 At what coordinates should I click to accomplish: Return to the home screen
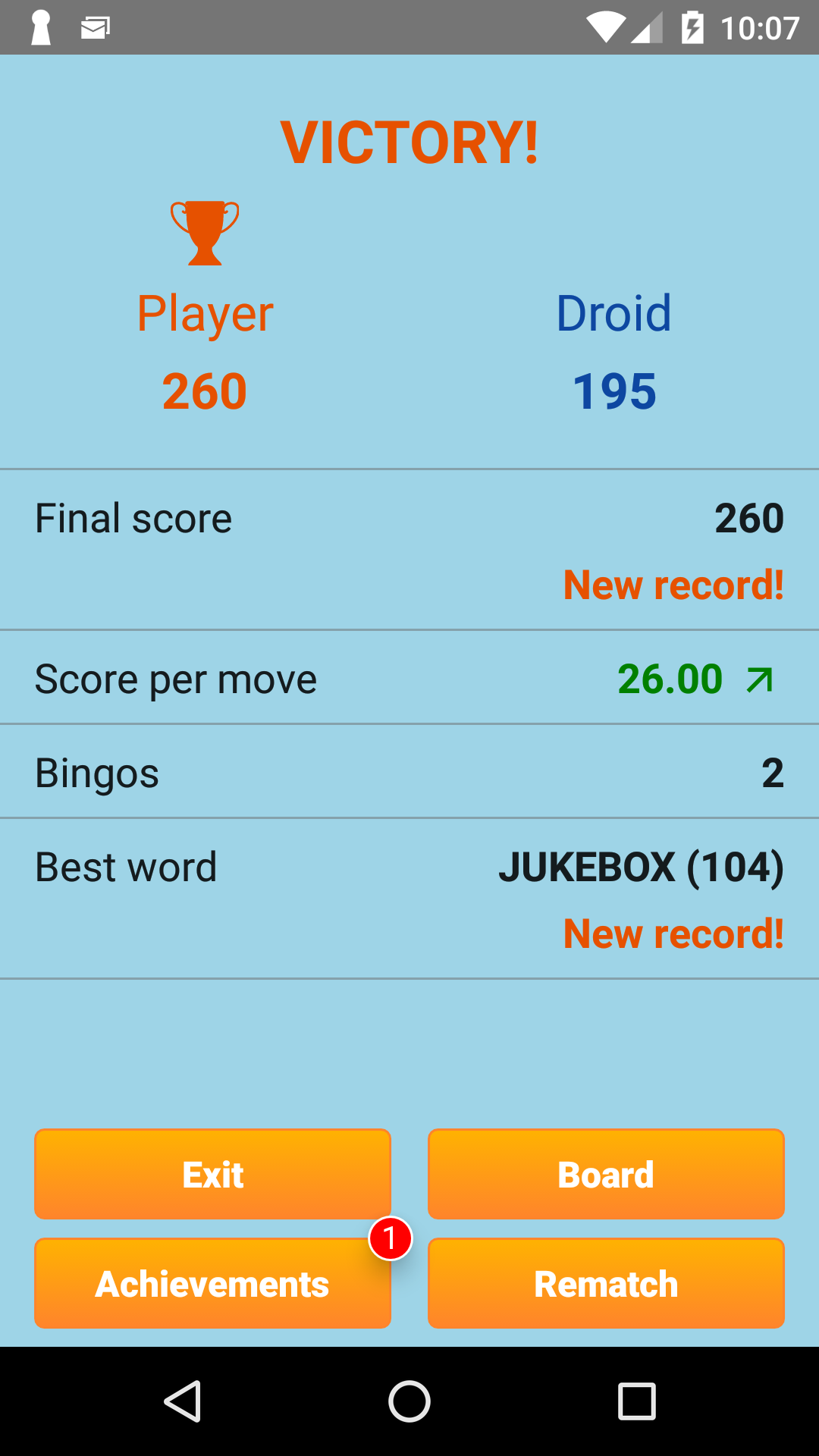[x=409, y=1401]
